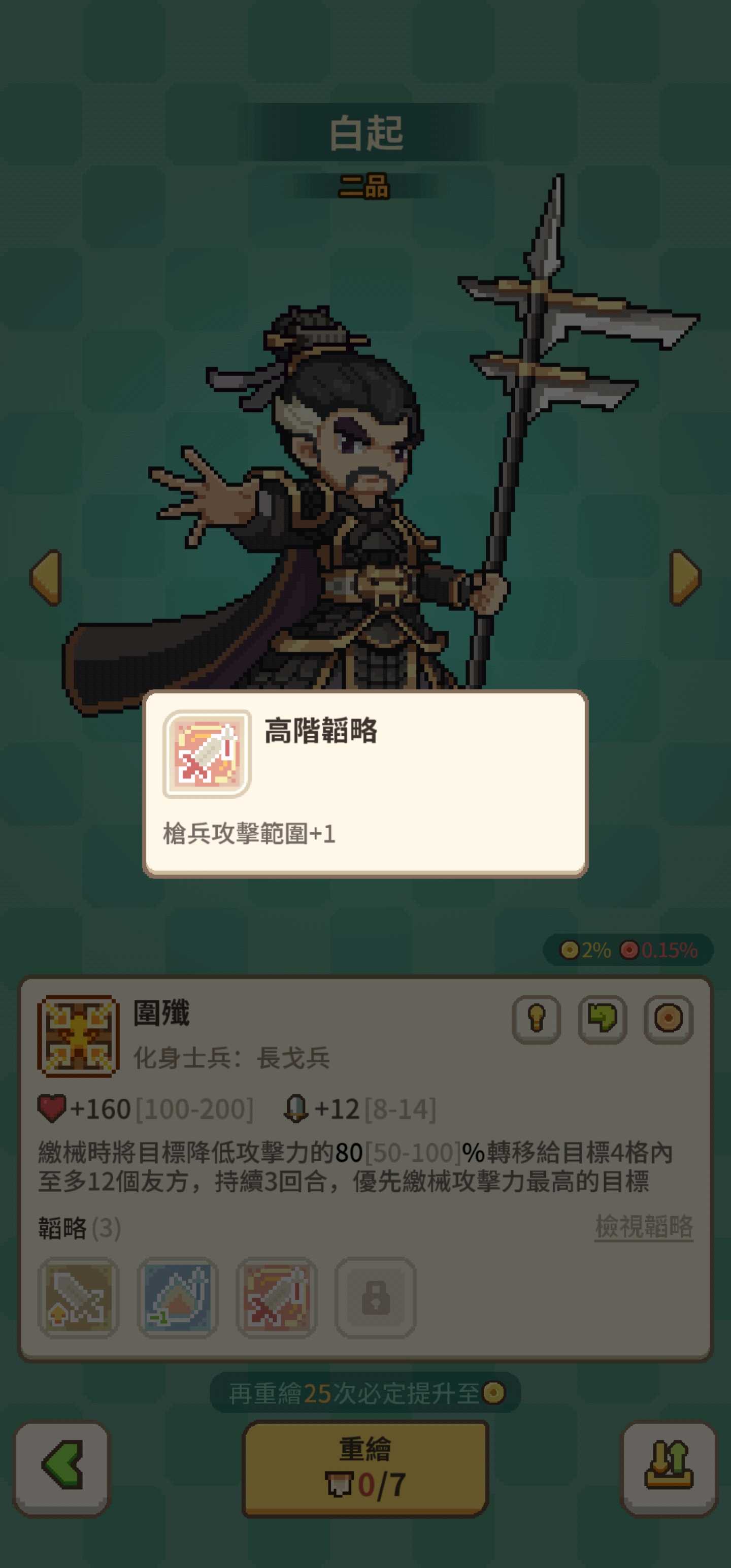Tap the keyhole lock icon button
Image resolution: width=731 pixels, height=1568 pixels.
pyautogui.click(x=536, y=1019)
